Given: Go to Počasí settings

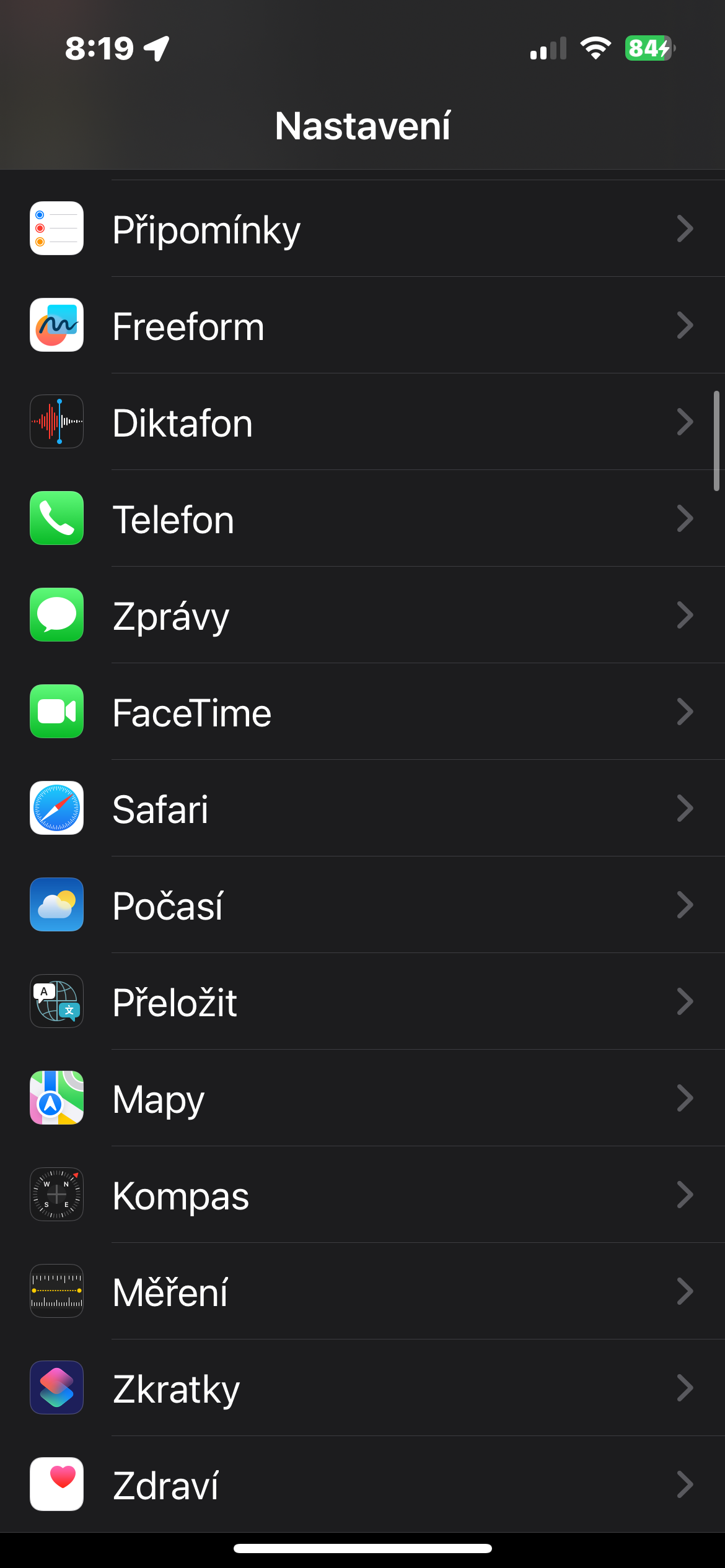Looking at the screenshot, I should coord(362,905).
